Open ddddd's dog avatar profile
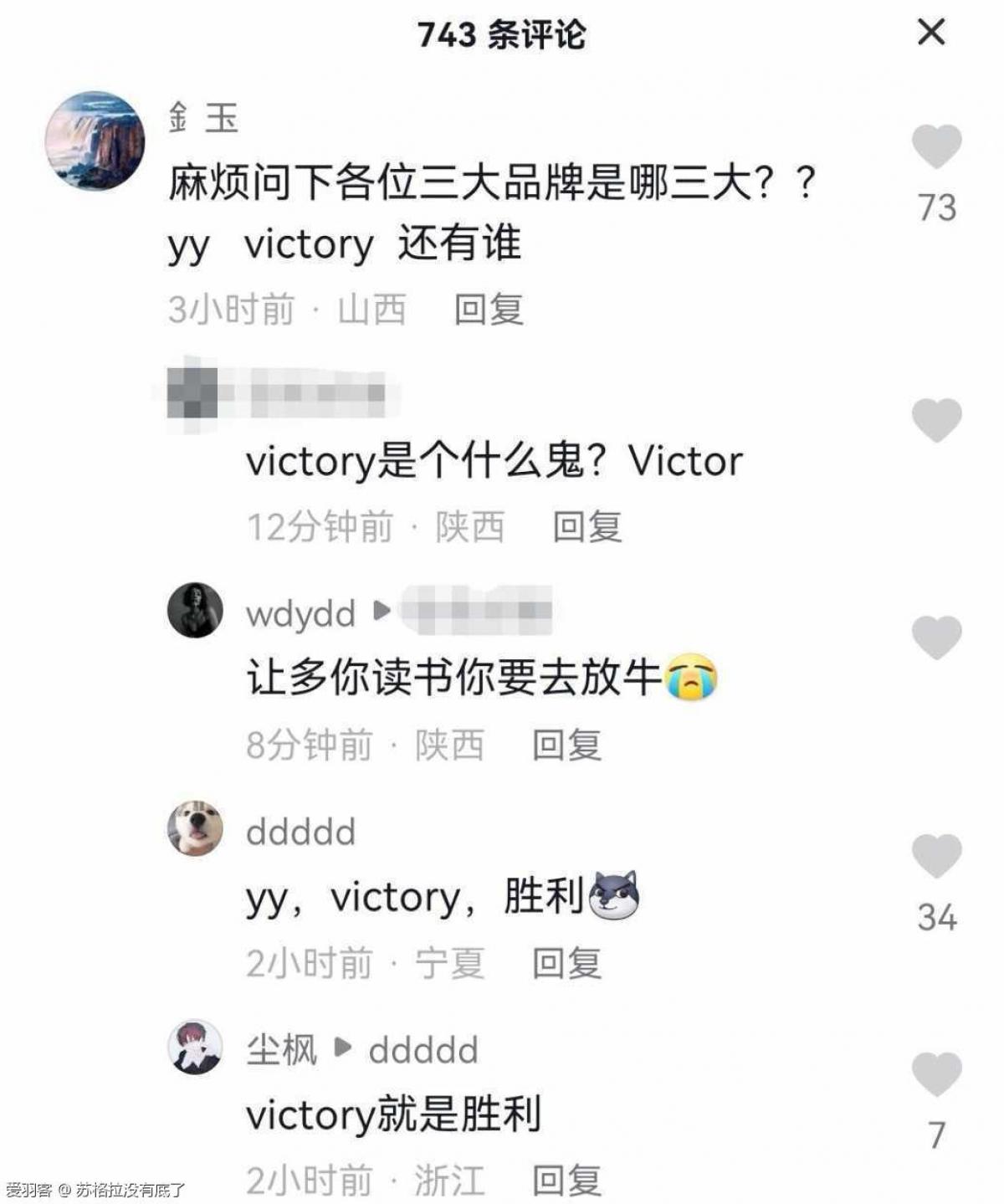 [196, 828]
